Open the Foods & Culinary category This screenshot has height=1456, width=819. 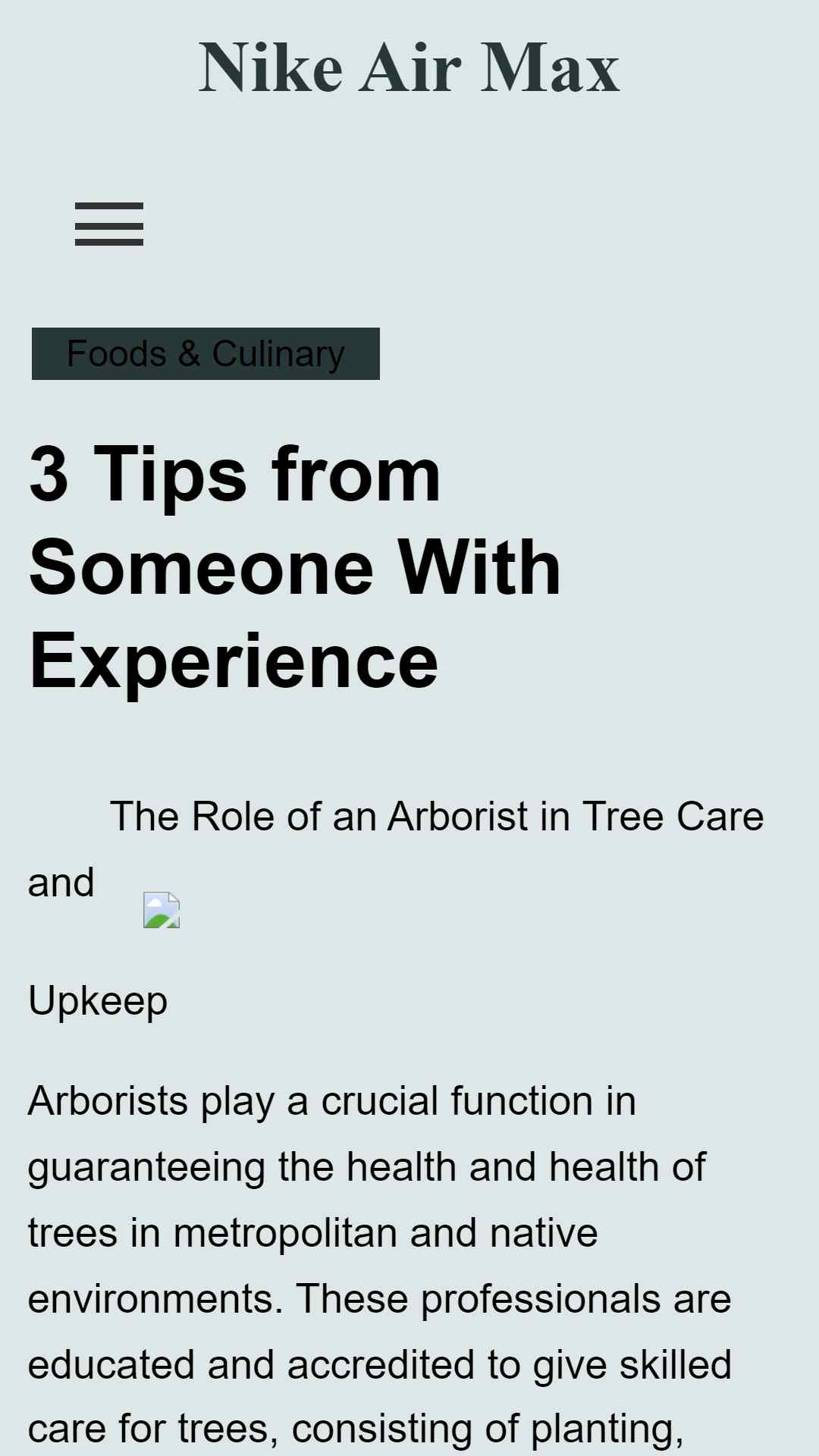[x=206, y=353]
